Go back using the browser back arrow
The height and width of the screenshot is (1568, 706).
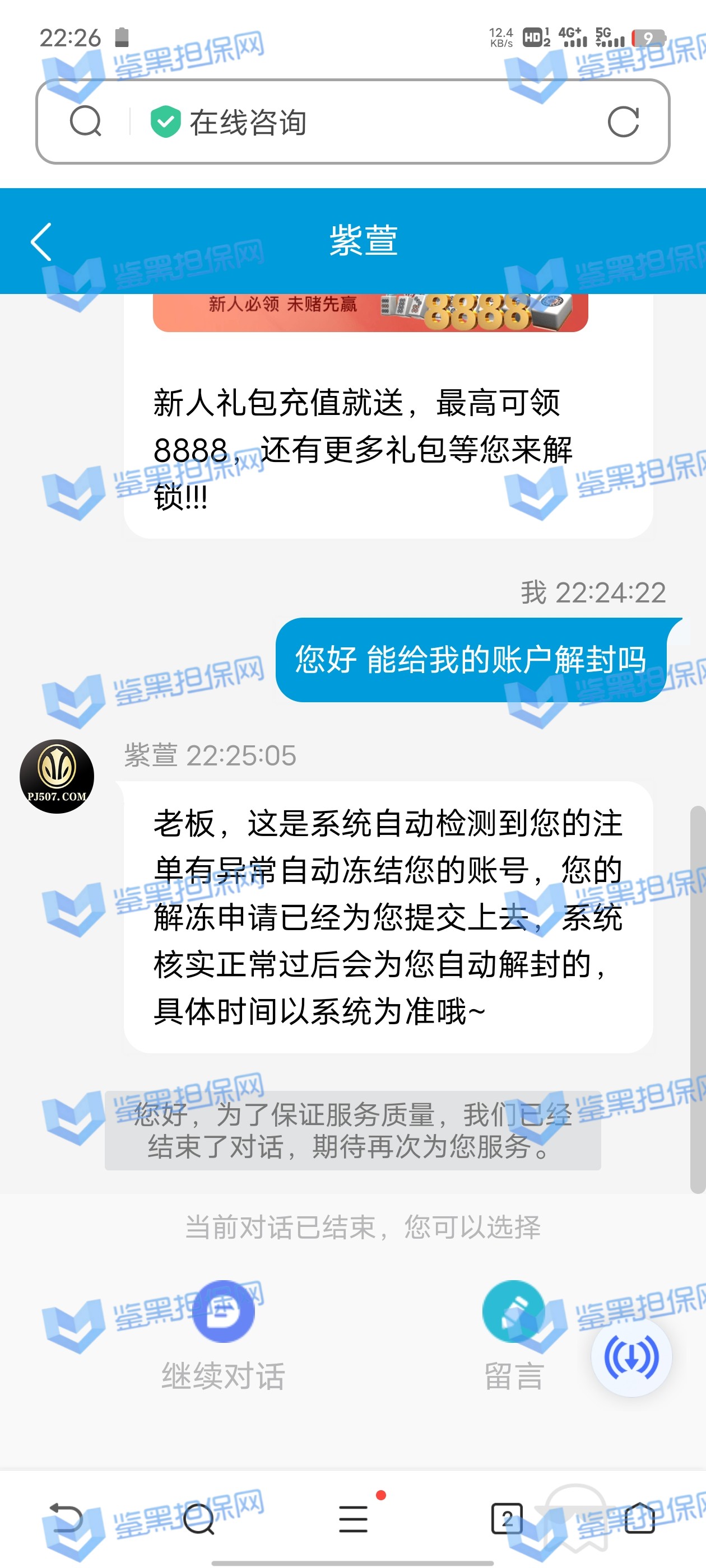(x=66, y=1518)
